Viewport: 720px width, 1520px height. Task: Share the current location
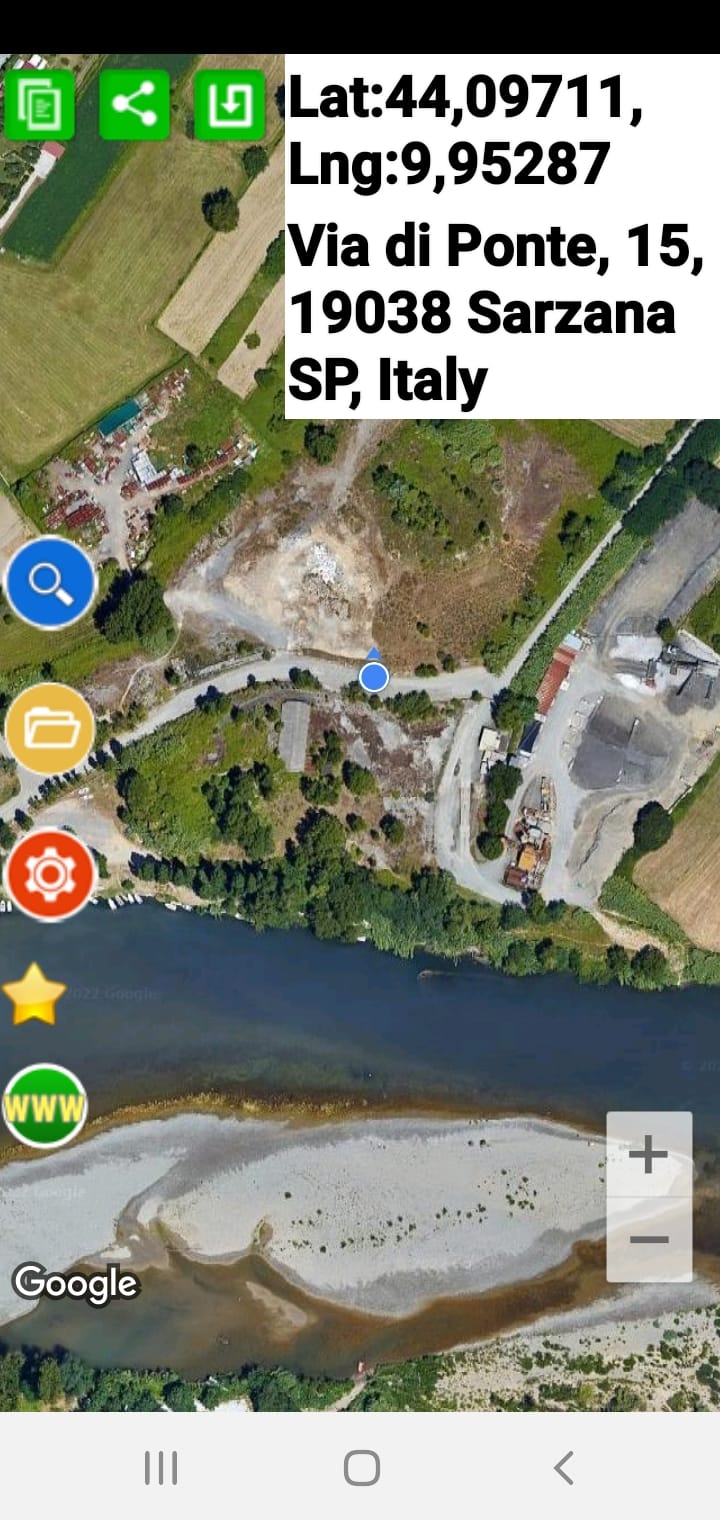(x=134, y=105)
